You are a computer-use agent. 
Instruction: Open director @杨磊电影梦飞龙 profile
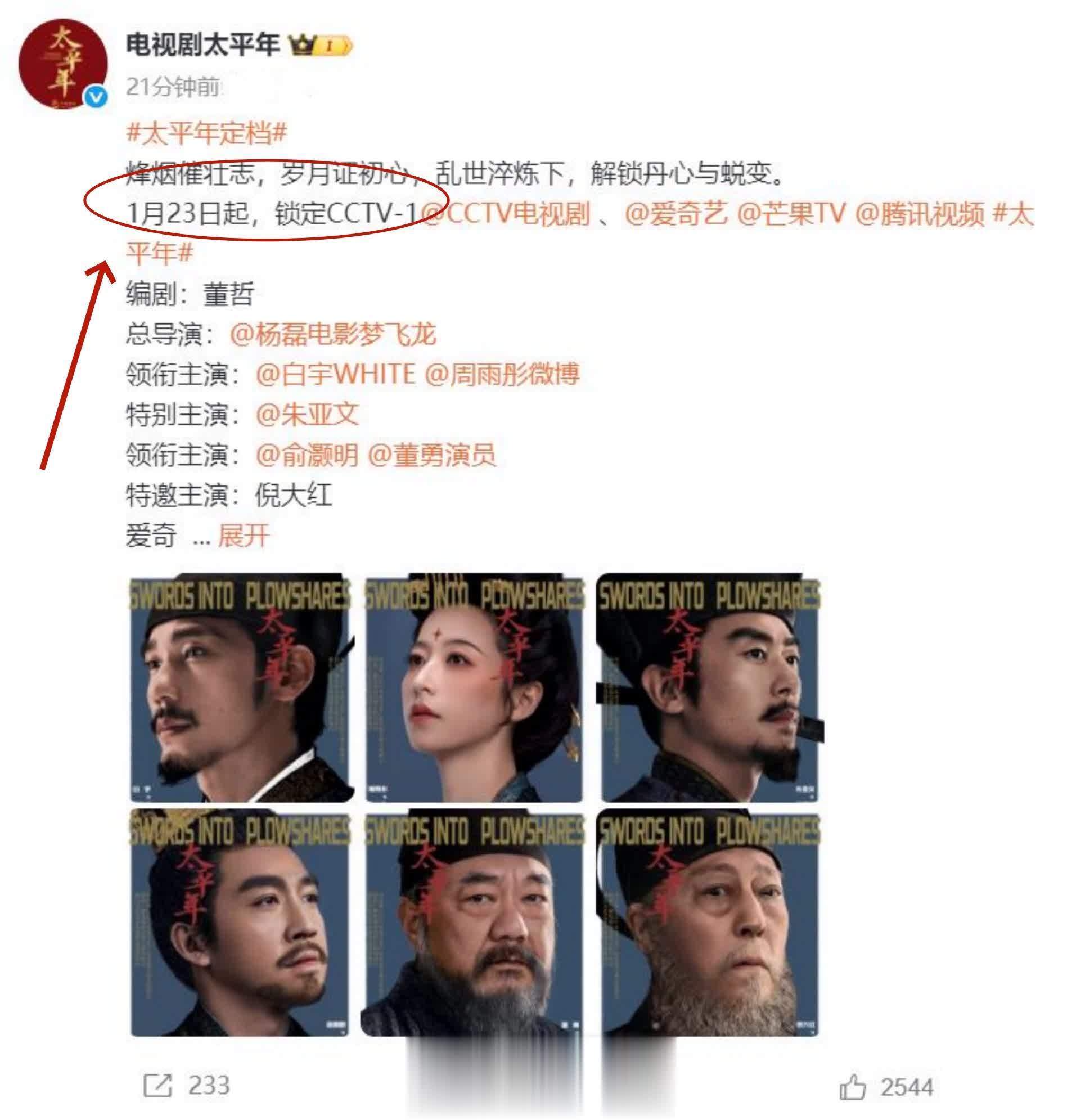pyautogui.click(x=332, y=334)
